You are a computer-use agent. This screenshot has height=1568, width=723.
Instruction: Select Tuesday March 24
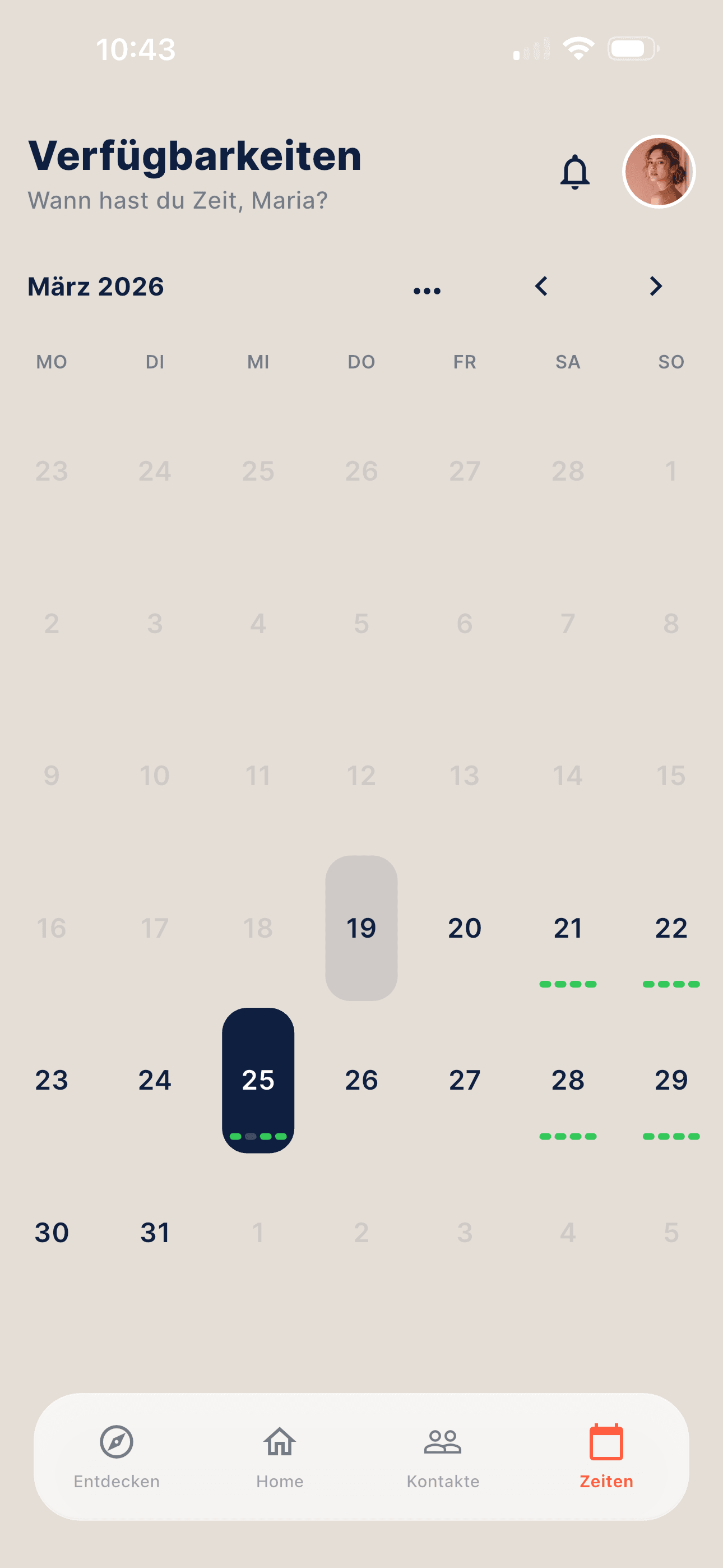(x=155, y=1081)
